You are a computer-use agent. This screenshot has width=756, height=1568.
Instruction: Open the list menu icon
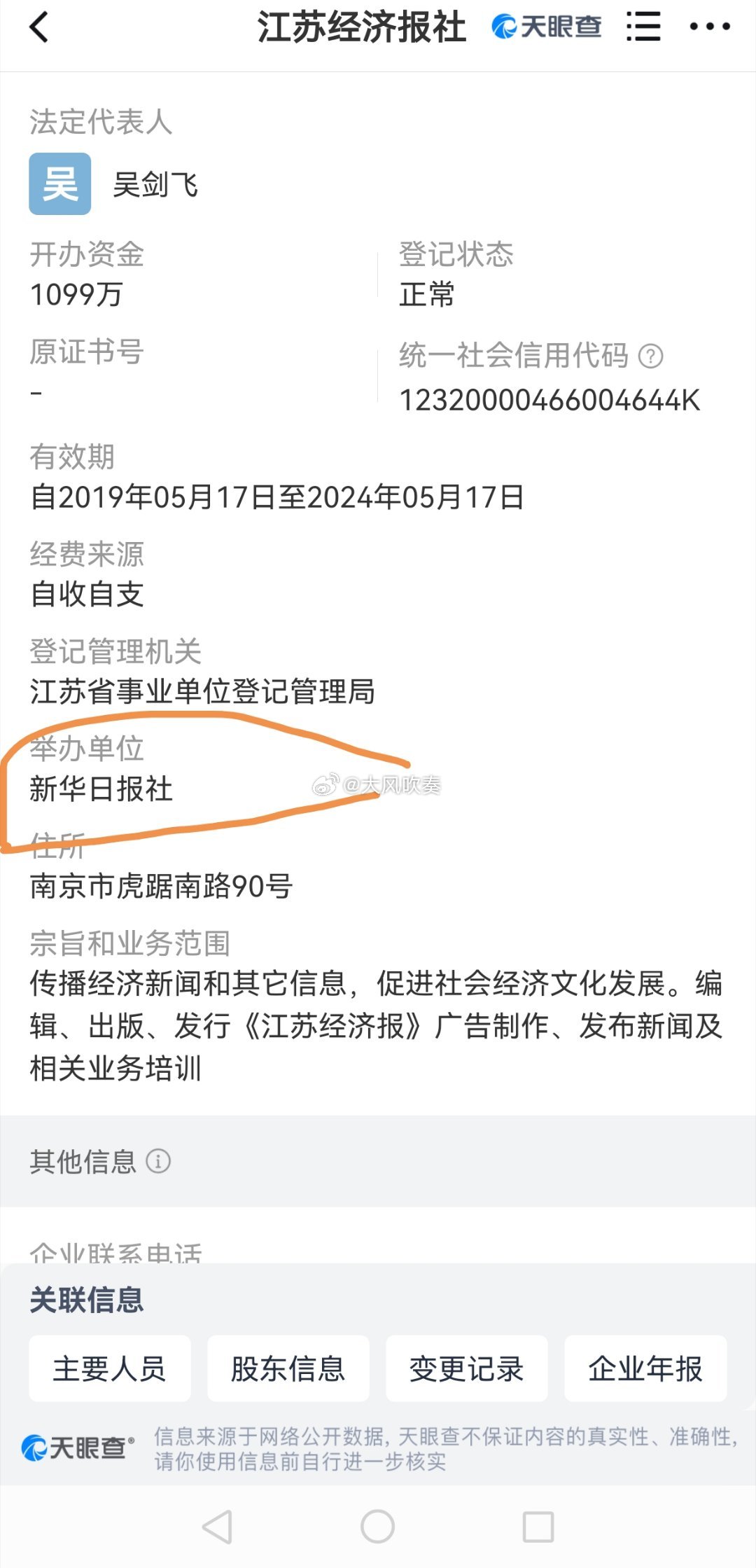click(643, 27)
